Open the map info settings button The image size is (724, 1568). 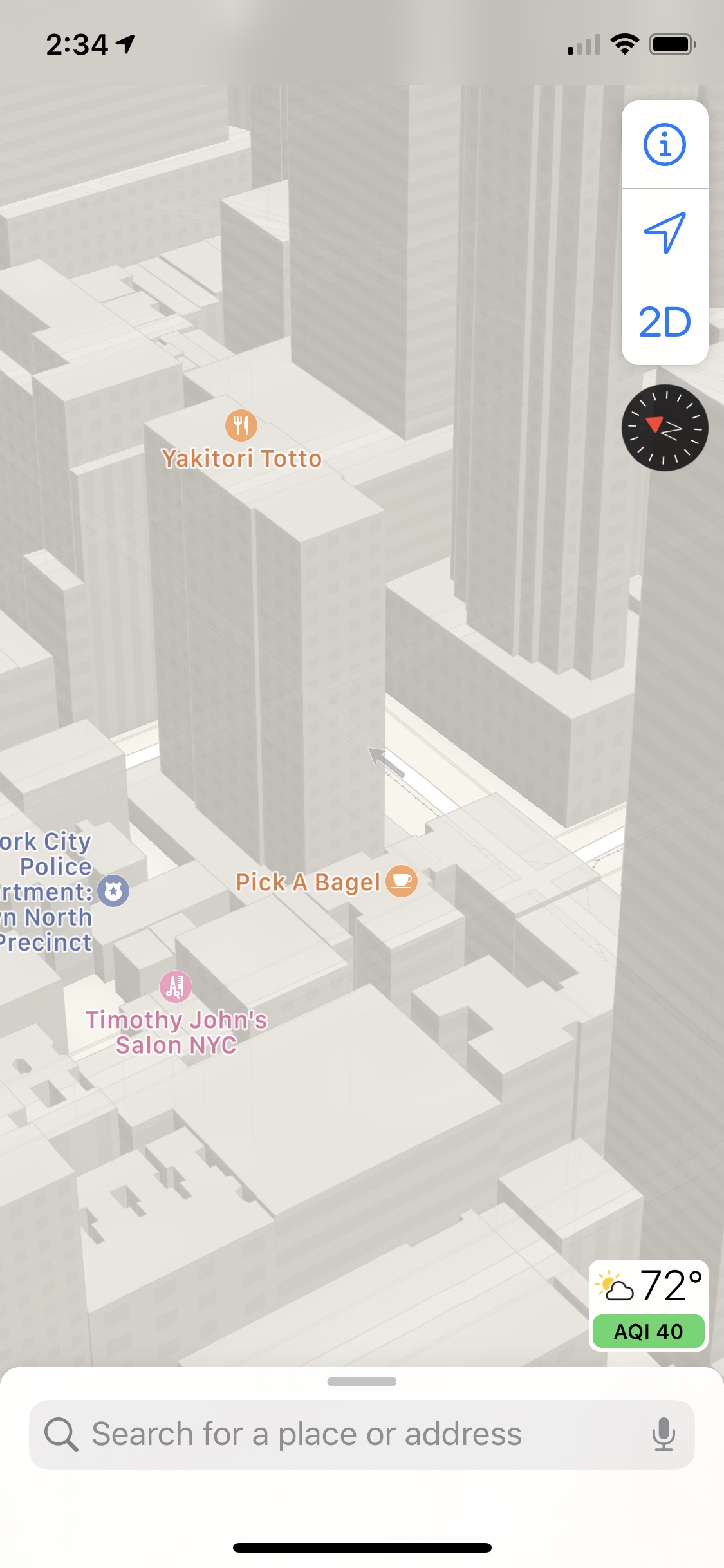(x=664, y=144)
